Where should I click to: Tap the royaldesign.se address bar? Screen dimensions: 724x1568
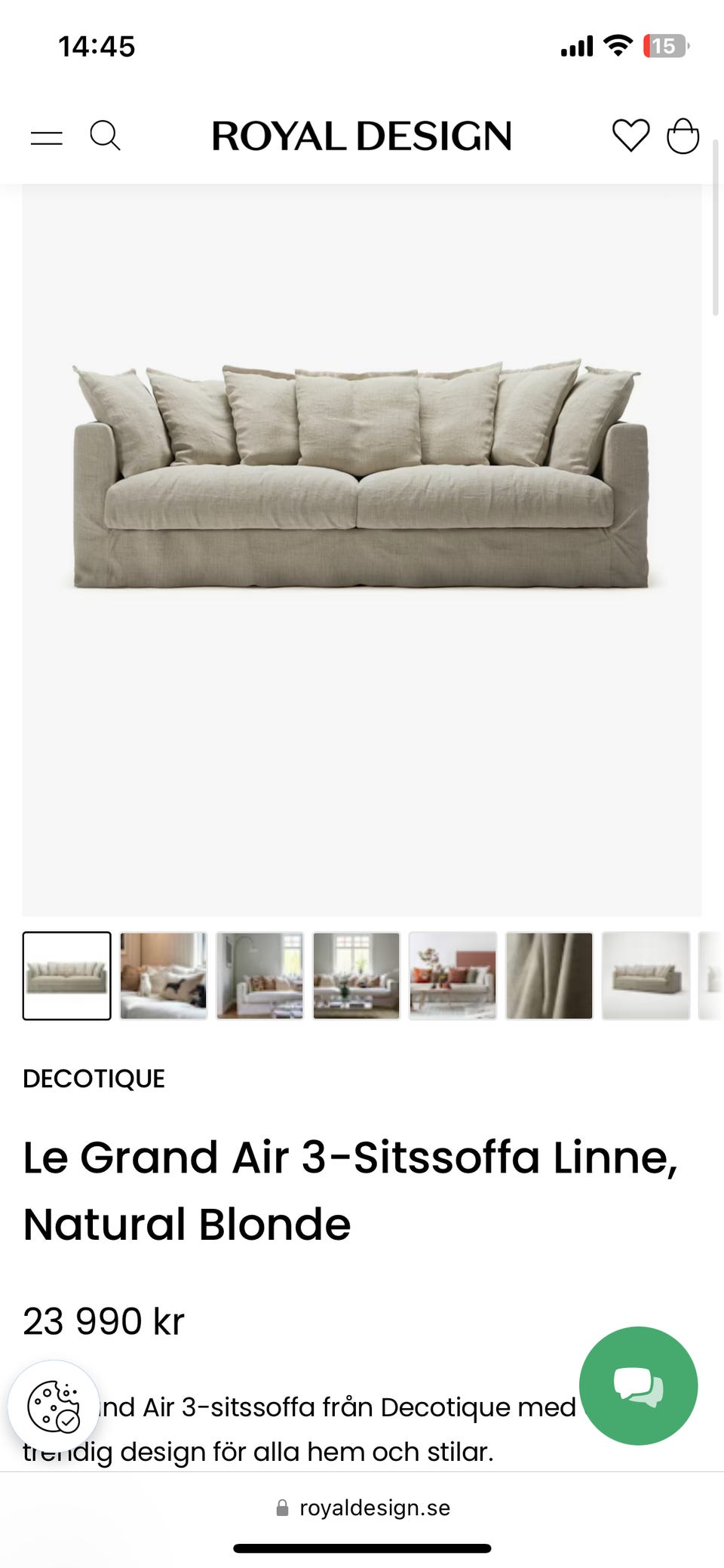point(364,1508)
